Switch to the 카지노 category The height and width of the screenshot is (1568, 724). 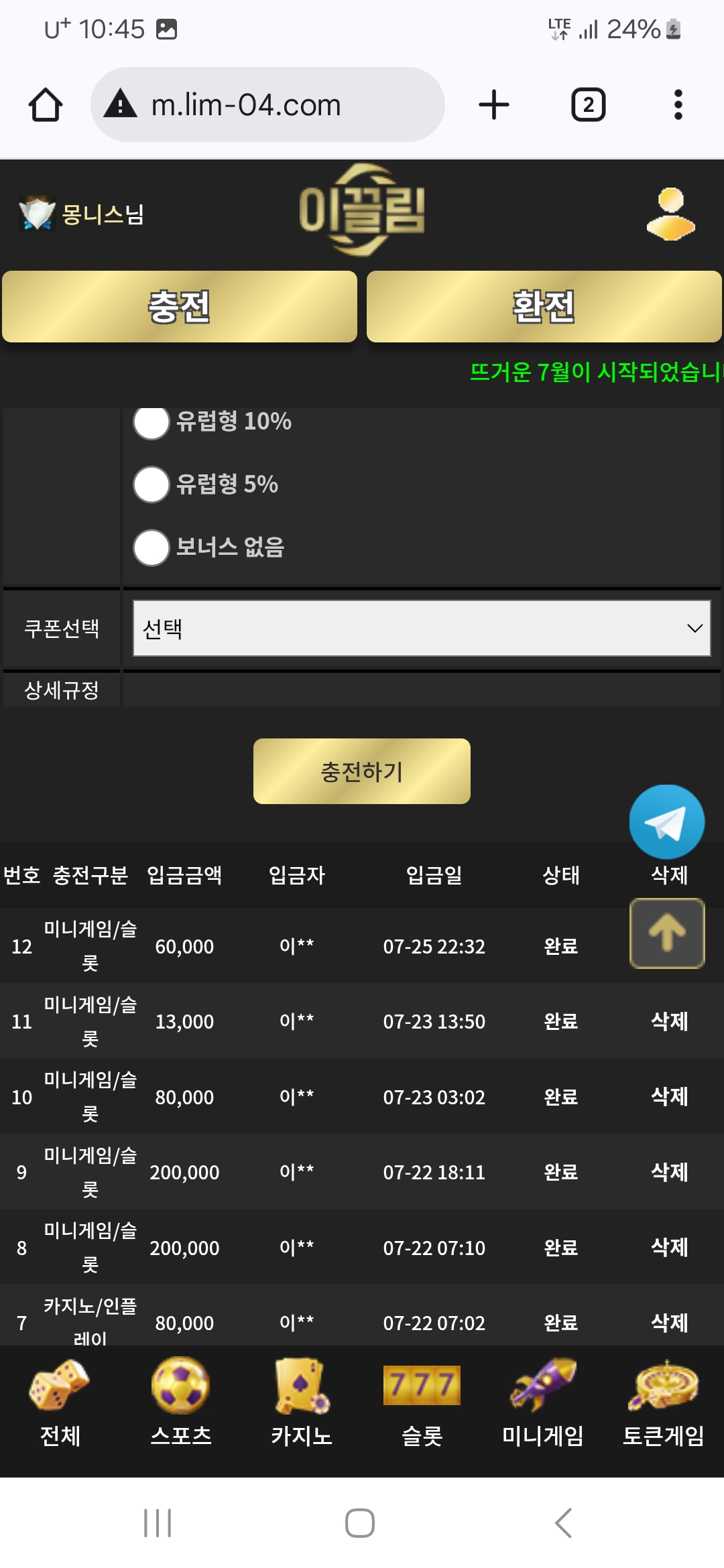[x=302, y=1403]
